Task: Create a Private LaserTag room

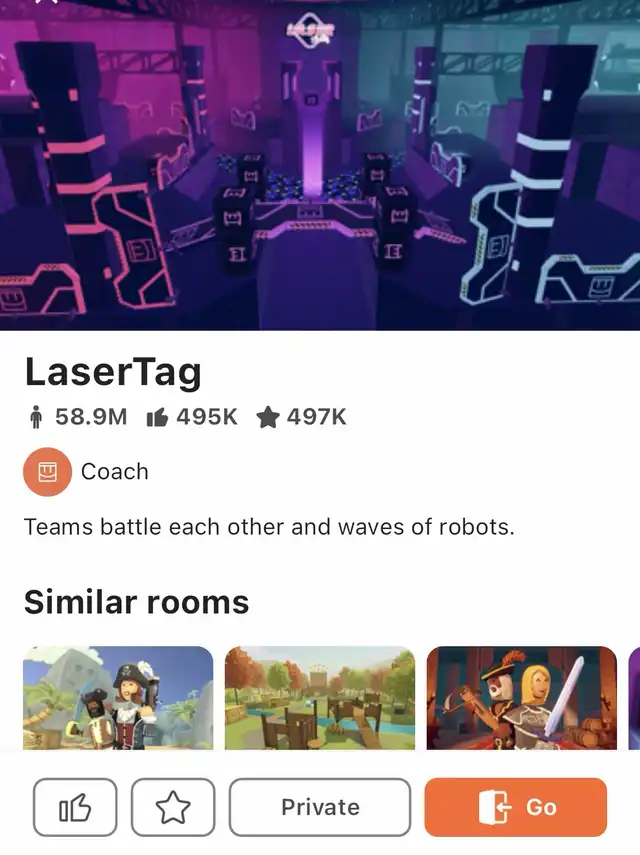Action: point(319,807)
